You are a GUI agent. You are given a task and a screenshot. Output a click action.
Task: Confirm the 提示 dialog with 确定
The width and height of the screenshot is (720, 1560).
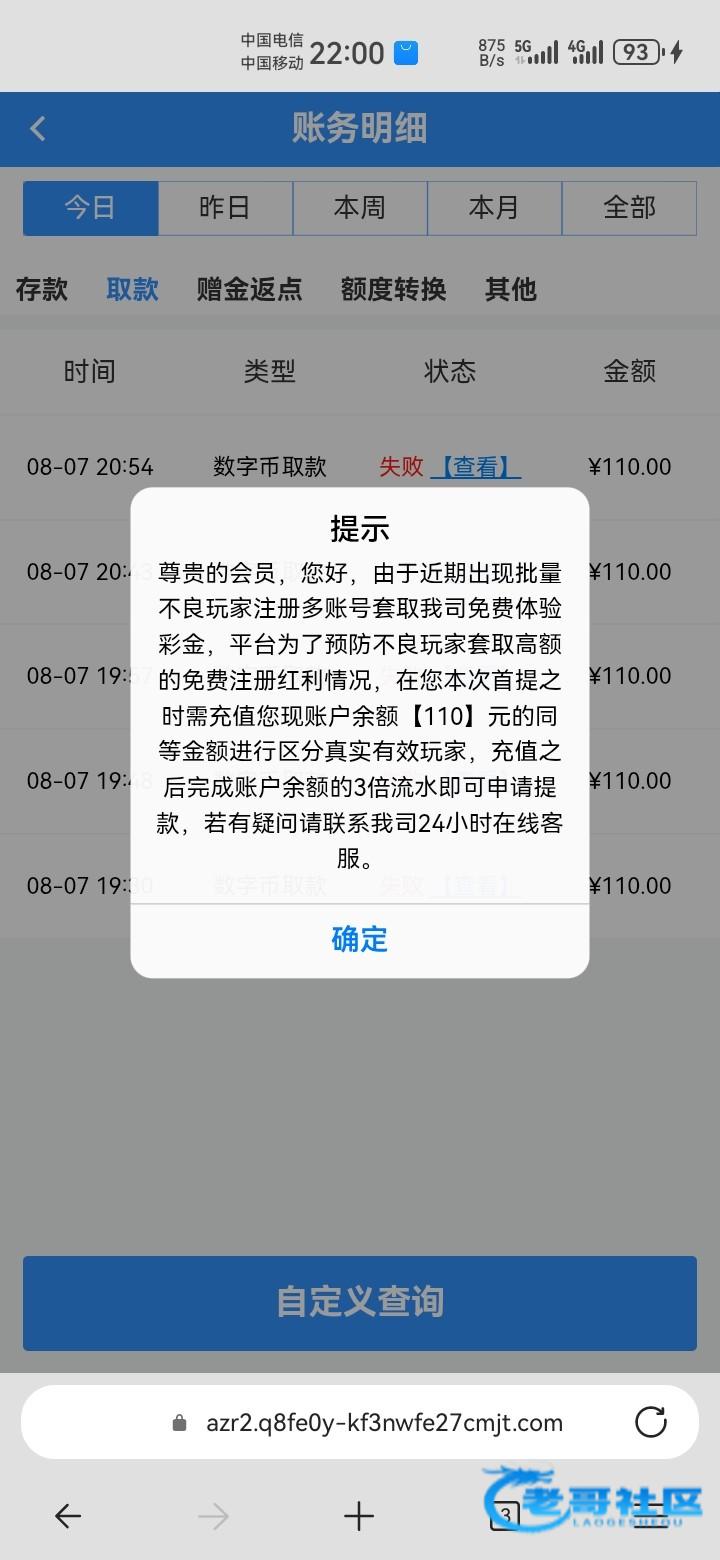pos(359,939)
